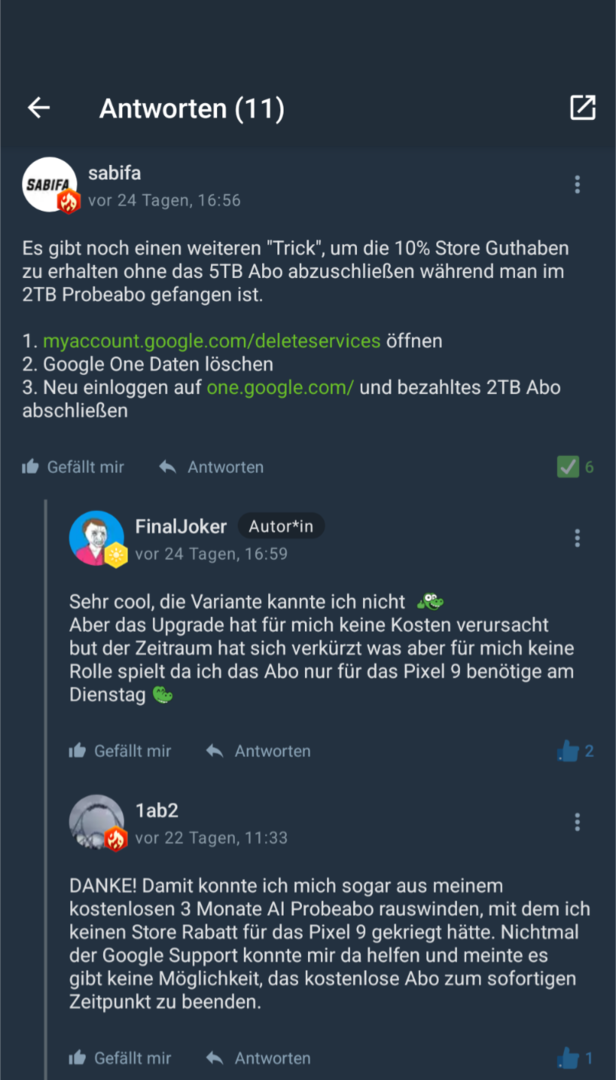Open FinalJoker's avatar
Viewport: 616px width, 1080px height.
coord(97,538)
